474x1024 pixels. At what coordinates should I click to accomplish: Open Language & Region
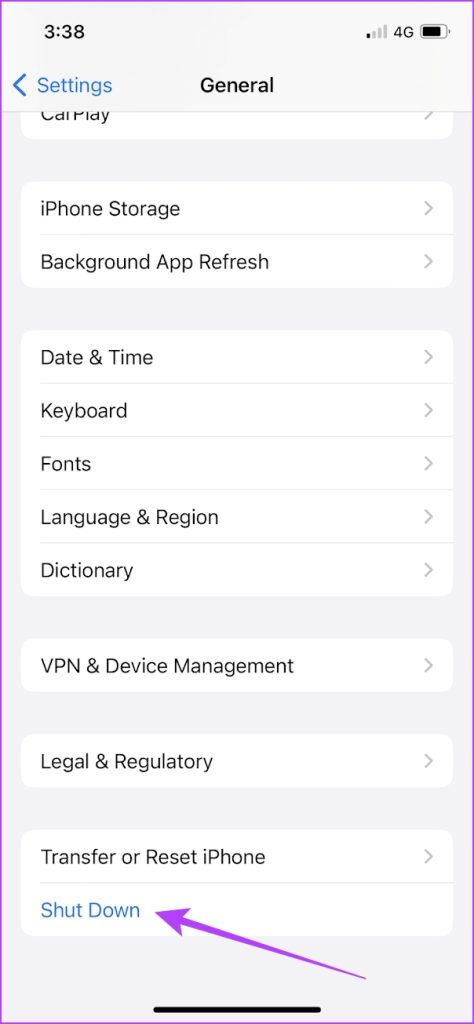click(x=237, y=517)
